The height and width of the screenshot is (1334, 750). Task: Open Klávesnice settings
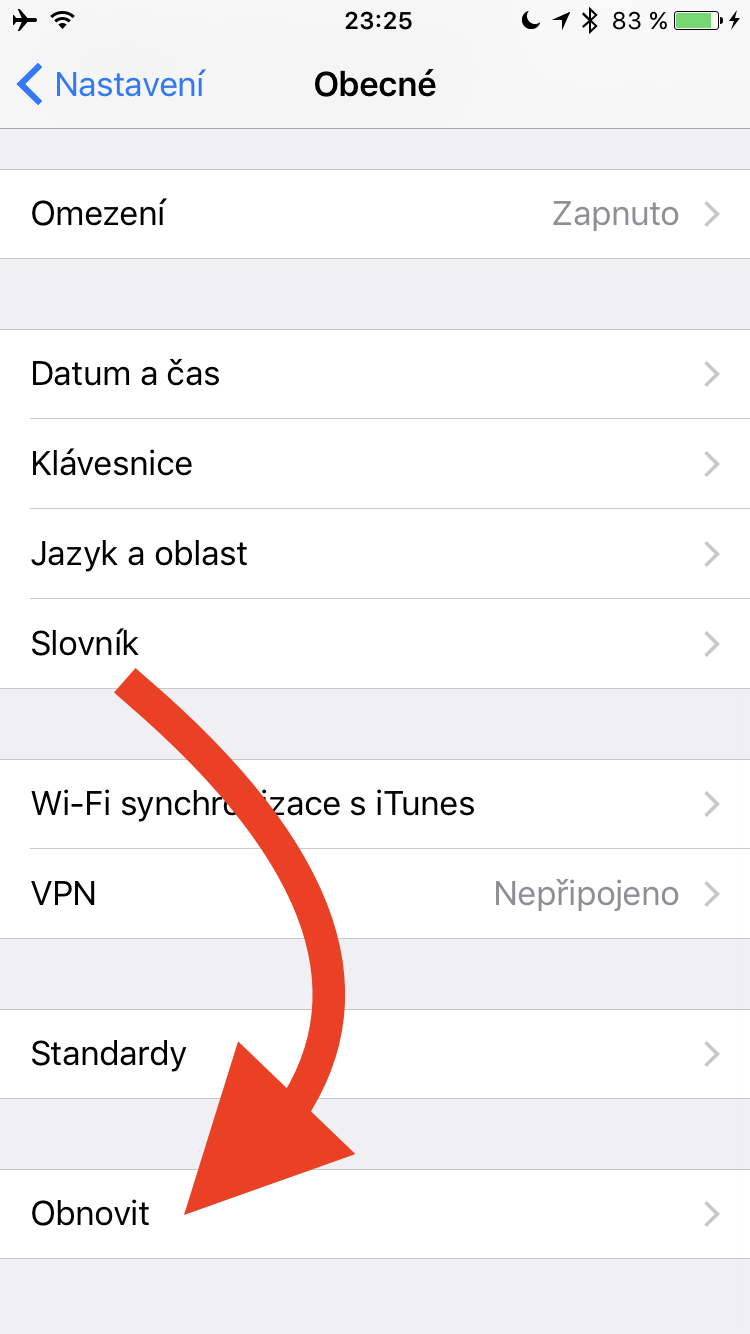pyautogui.click(x=375, y=464)
